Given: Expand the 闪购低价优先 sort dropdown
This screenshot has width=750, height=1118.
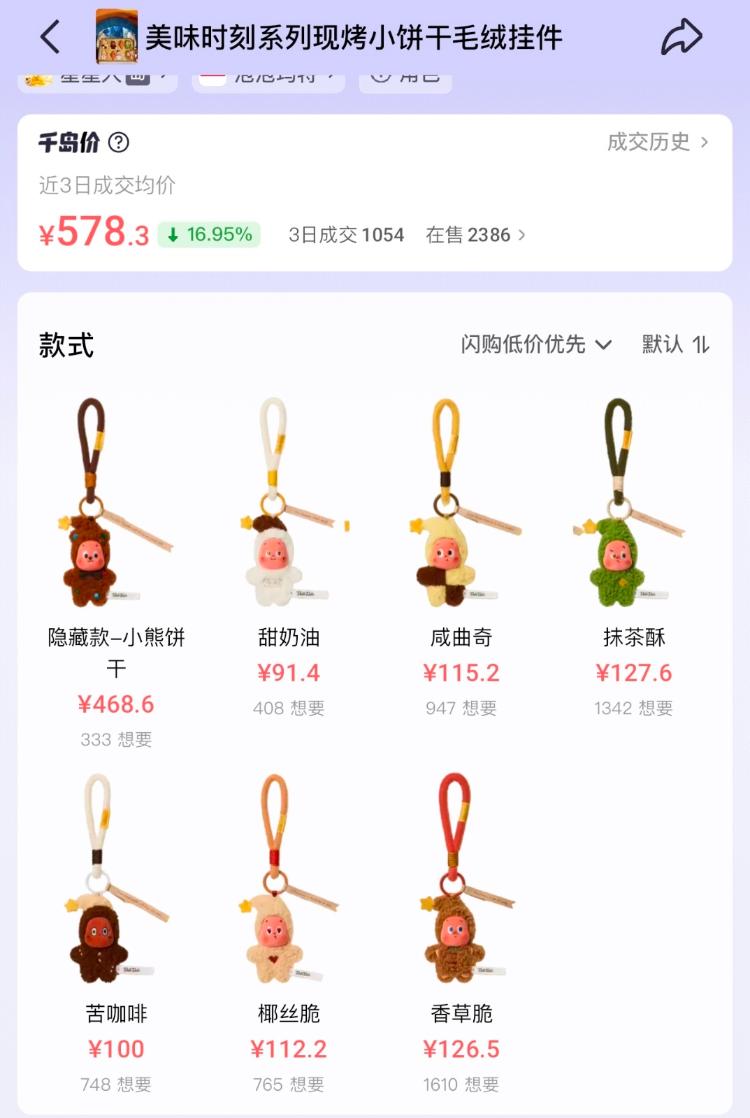Looking at the screenshot, I should 536,344.
